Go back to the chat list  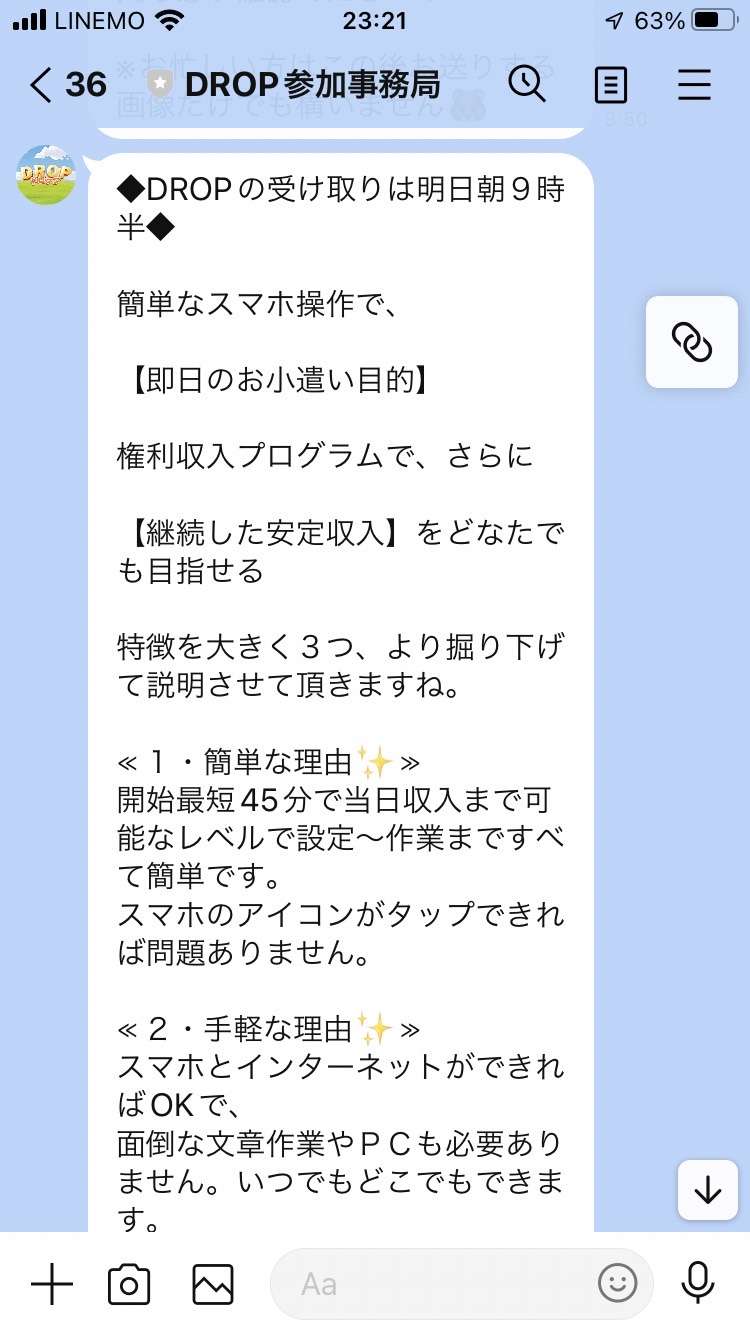tap(40, 85)
